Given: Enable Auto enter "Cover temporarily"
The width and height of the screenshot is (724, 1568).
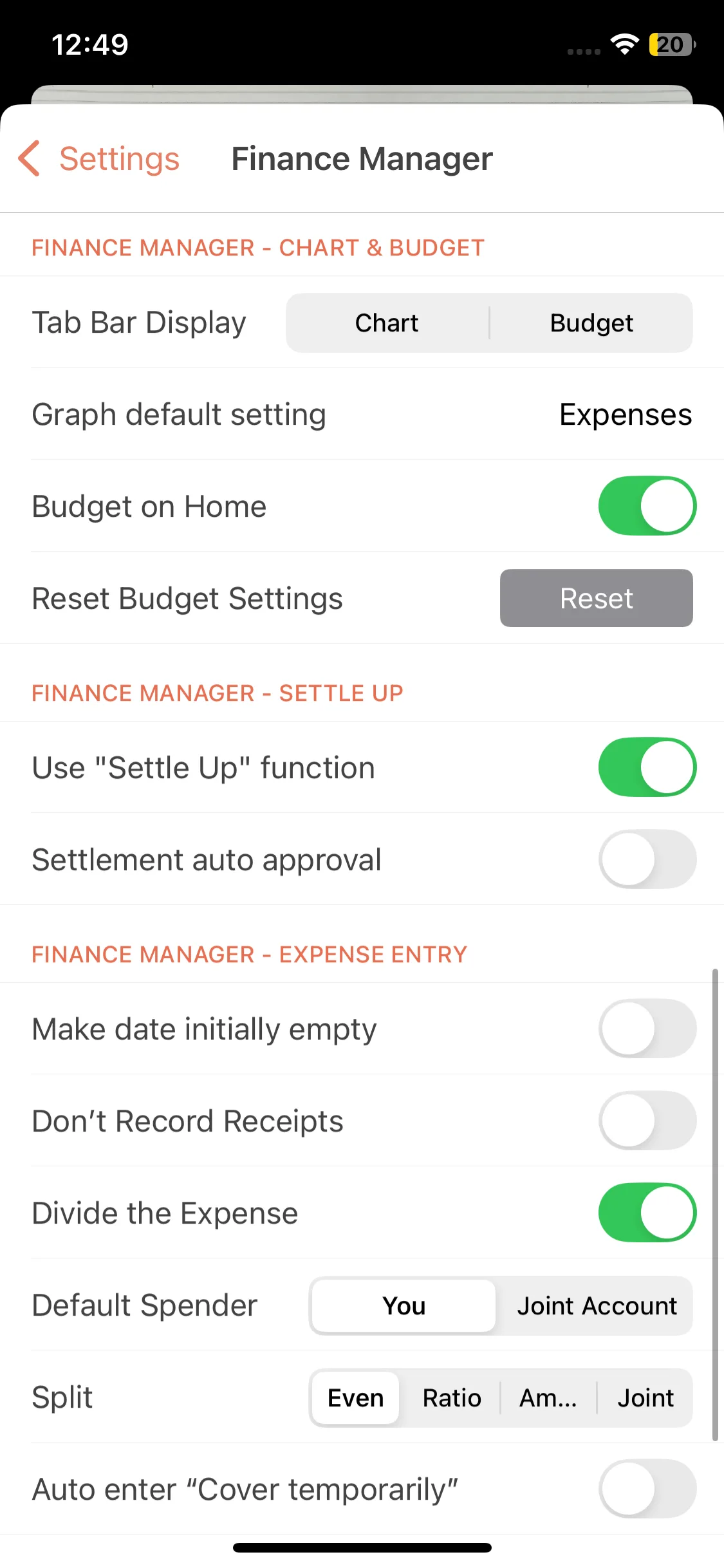Looking at the screenshot, I should click(647, 1489).
